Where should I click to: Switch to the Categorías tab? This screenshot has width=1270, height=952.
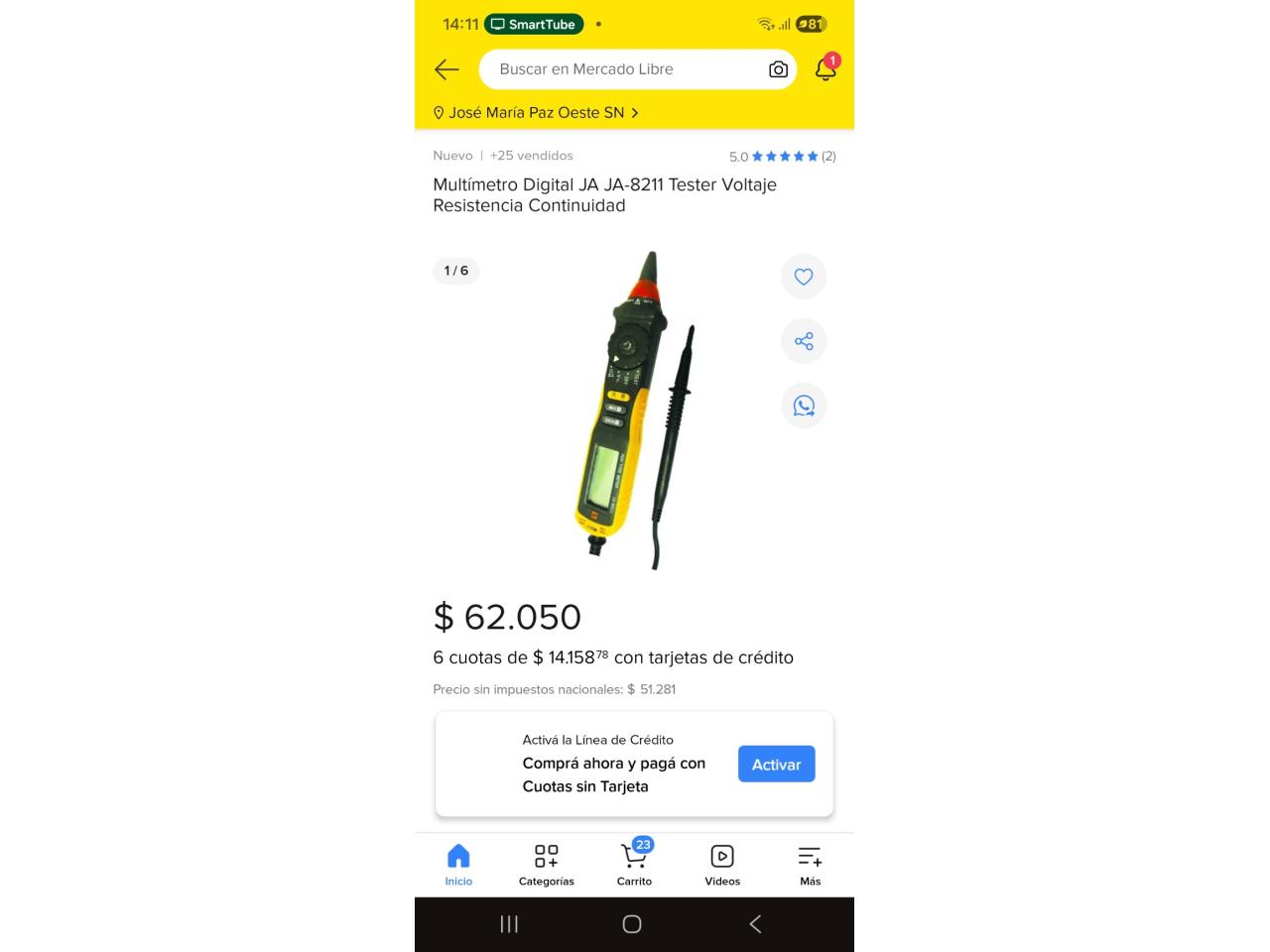click(546, 865)
